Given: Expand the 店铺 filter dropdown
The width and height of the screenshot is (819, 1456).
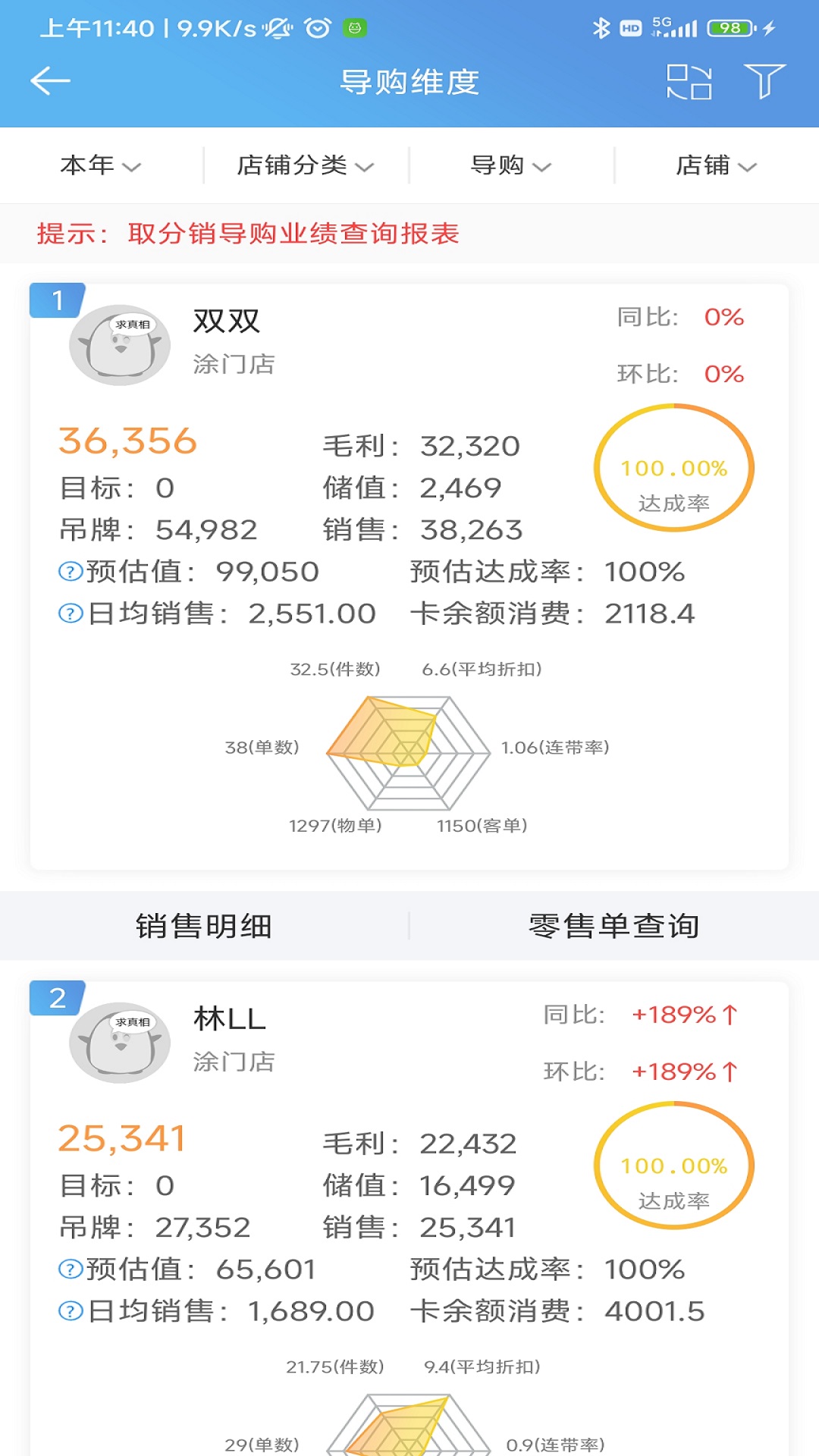Looking at the screenshot, I should coord(713,165).
